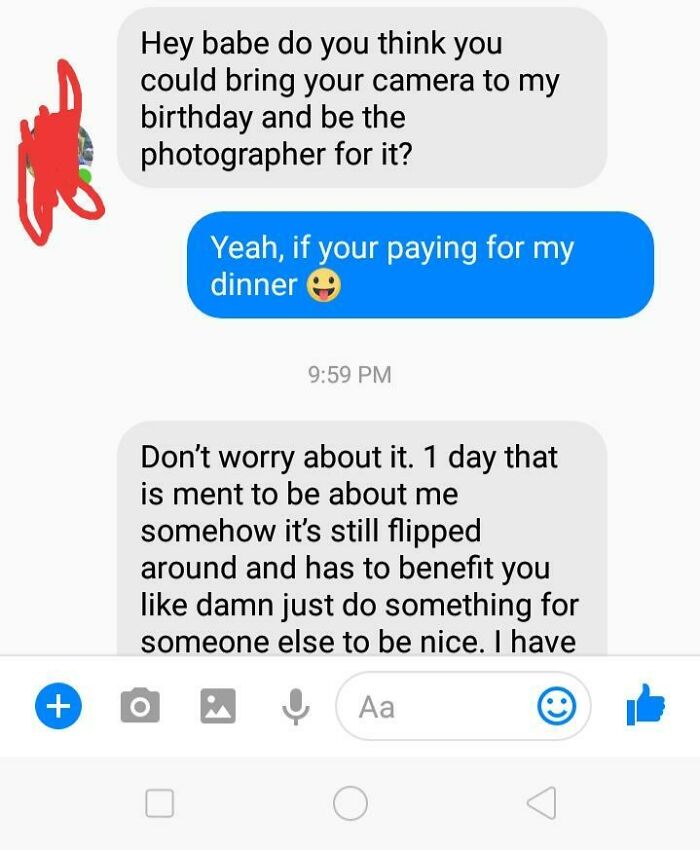
Task: Go back with the system back button
Action: click(x=540, y=802)
